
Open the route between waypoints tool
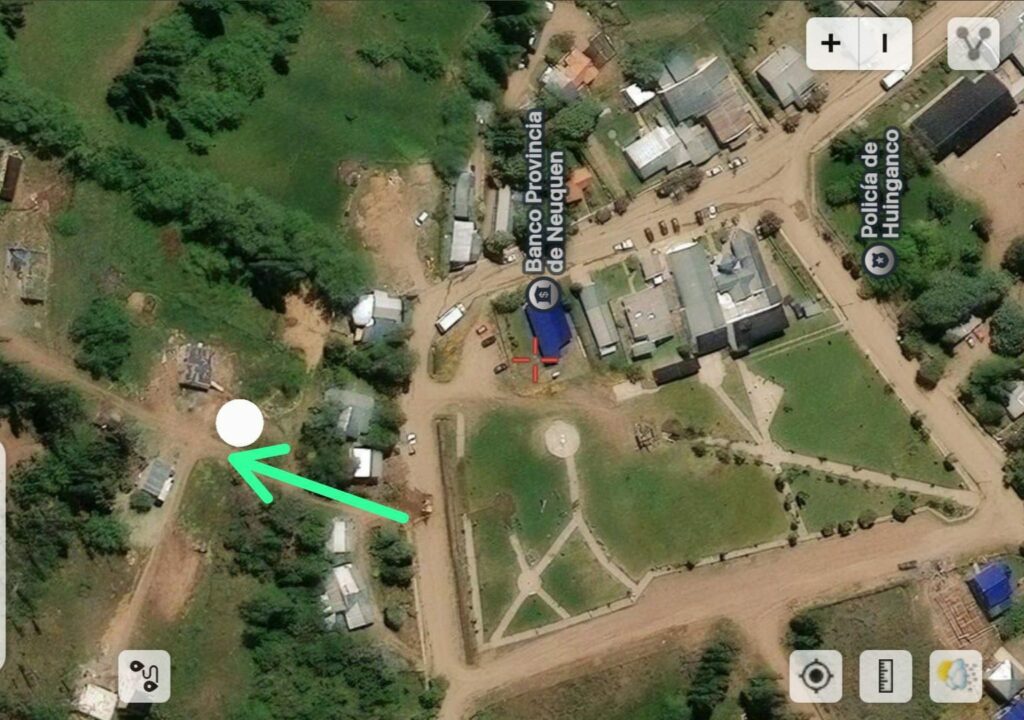pos(144,677)
